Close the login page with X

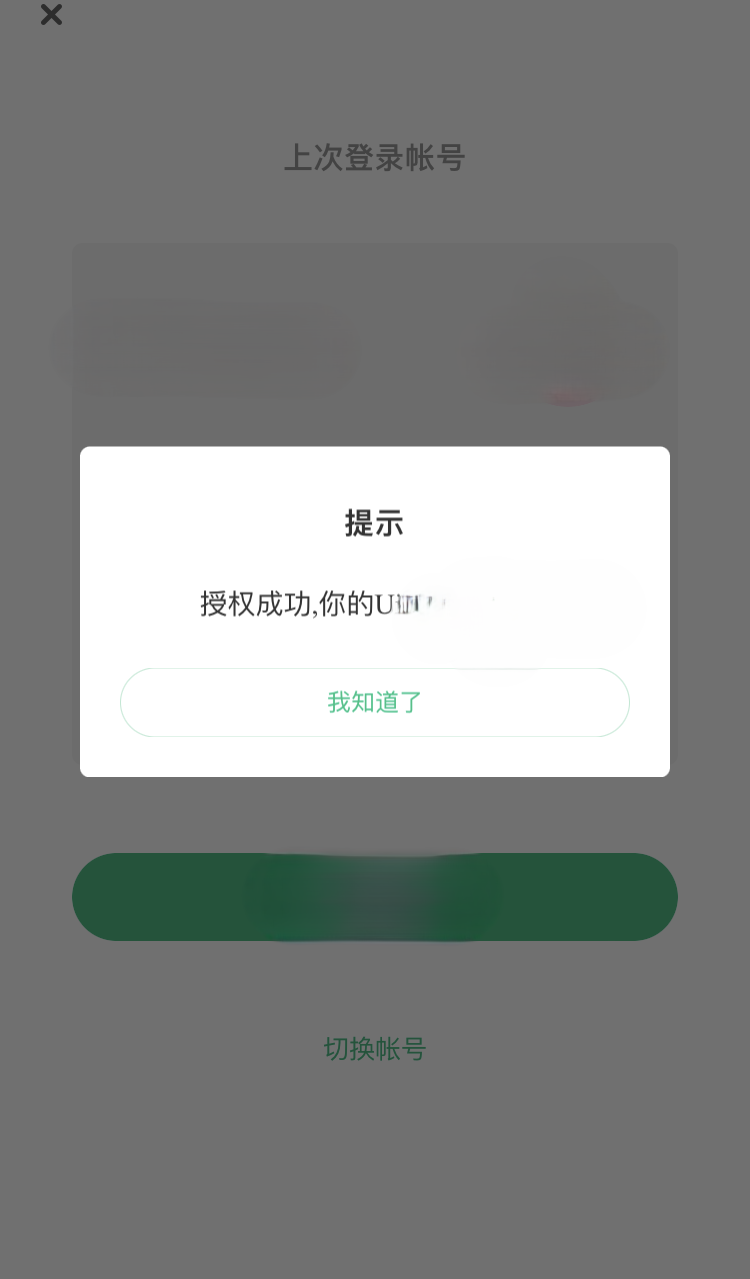[51, 15]
